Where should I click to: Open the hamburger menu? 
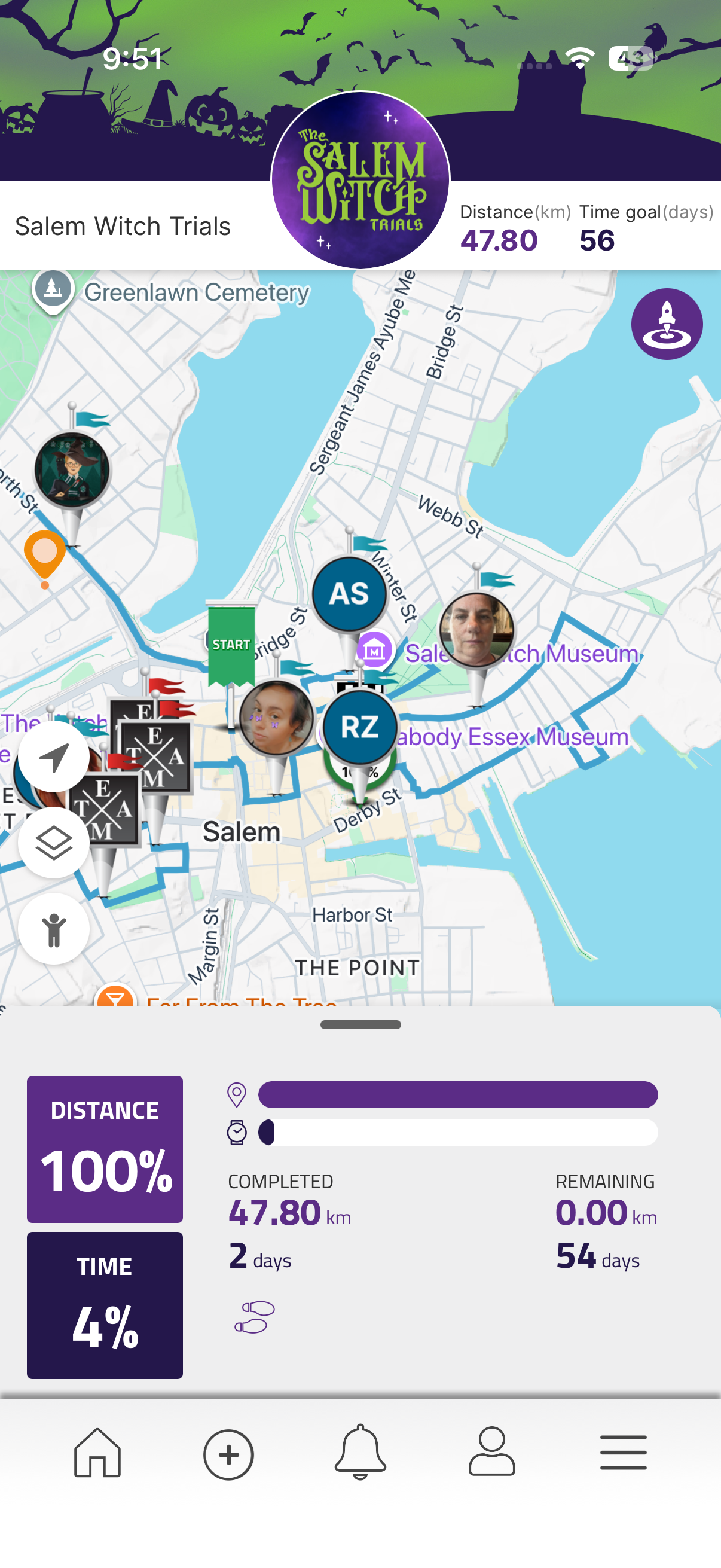(623, 1453)
